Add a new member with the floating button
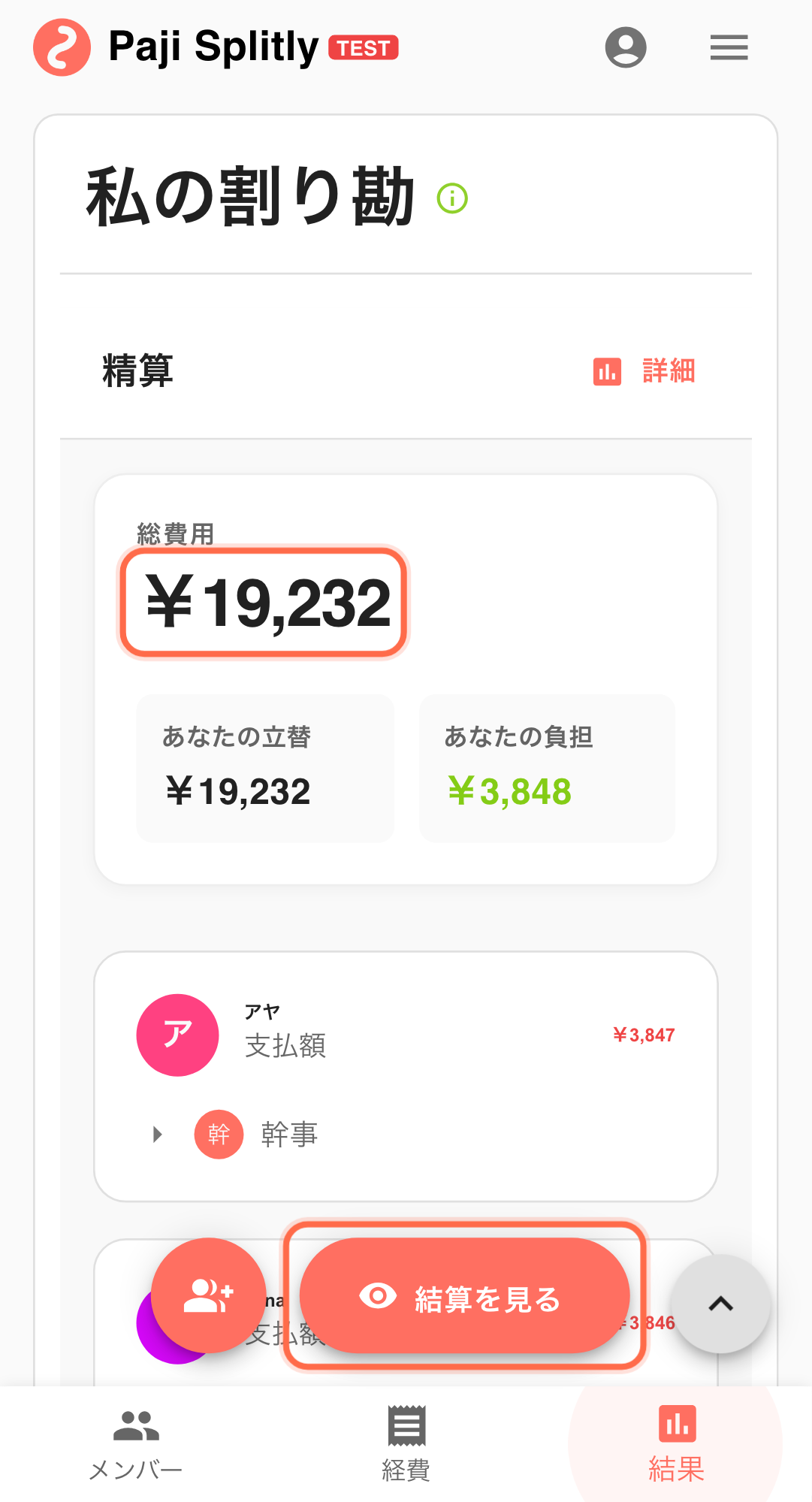Viewport: 812px width, 1502px height. pos(208,1295)
